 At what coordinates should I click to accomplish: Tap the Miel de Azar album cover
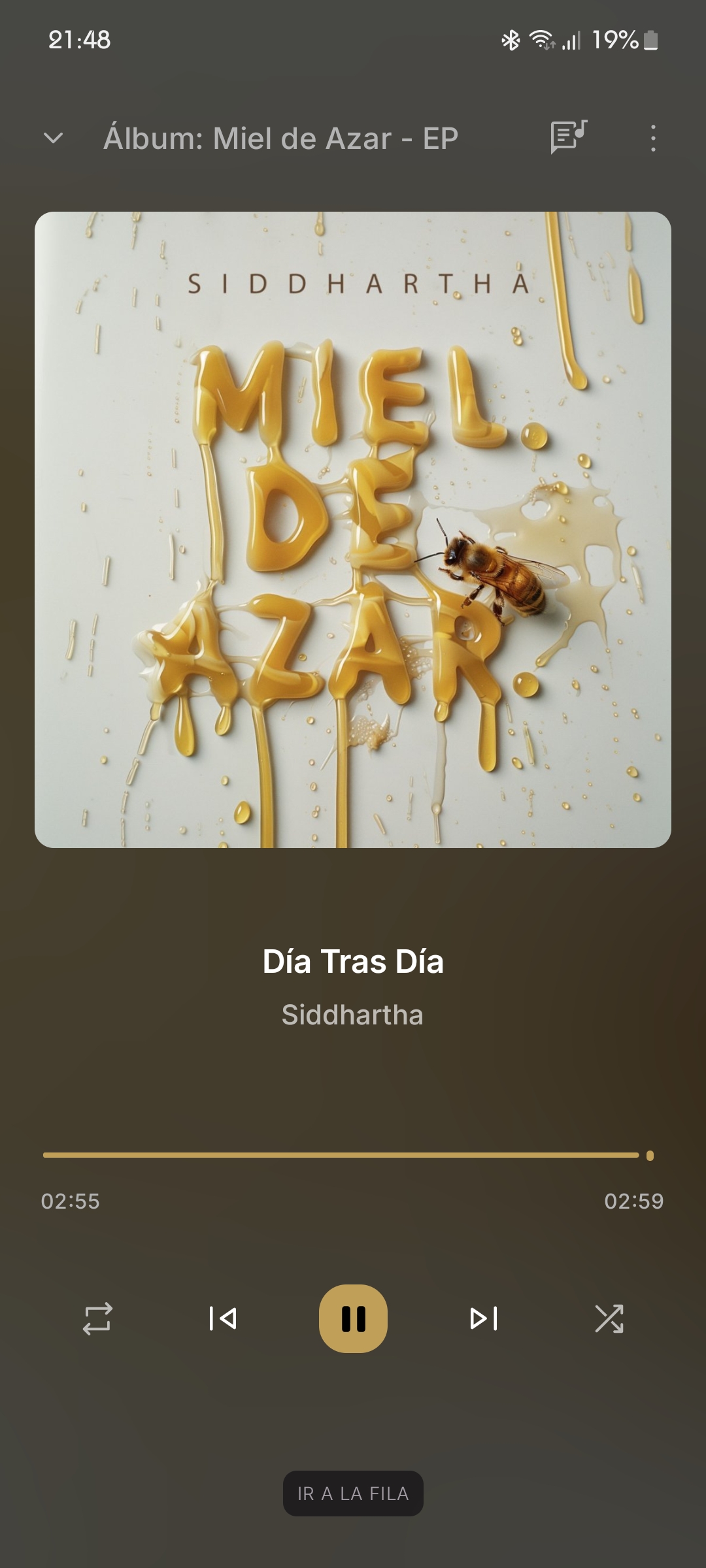(353, 529)
